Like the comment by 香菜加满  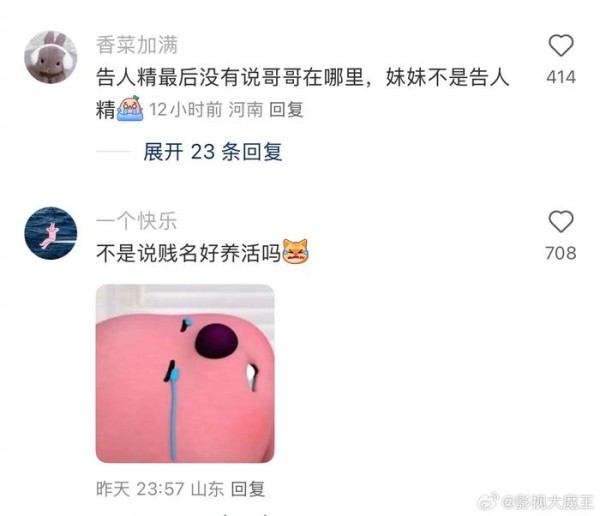coord(561,46)
